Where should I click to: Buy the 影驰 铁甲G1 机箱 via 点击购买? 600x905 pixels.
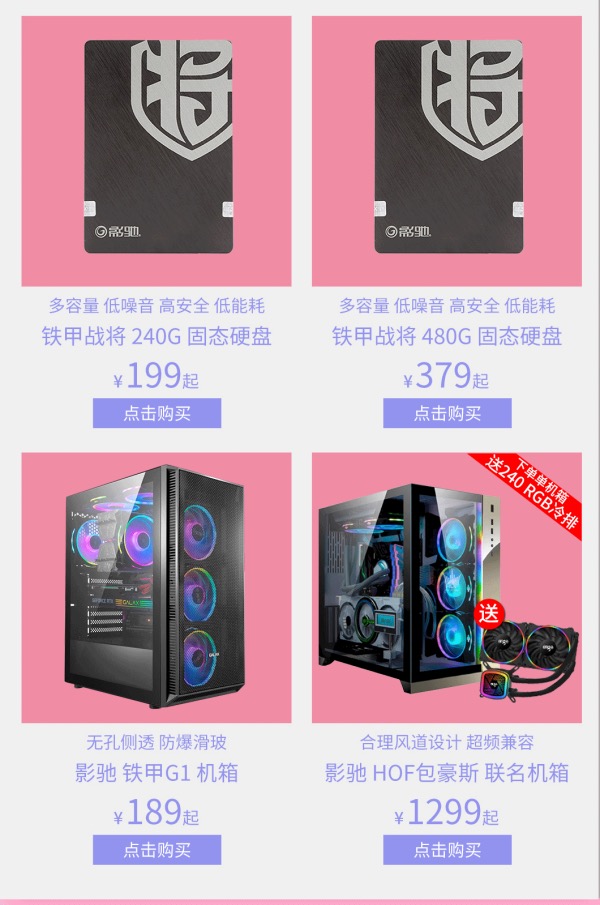[x=157, y=850]
